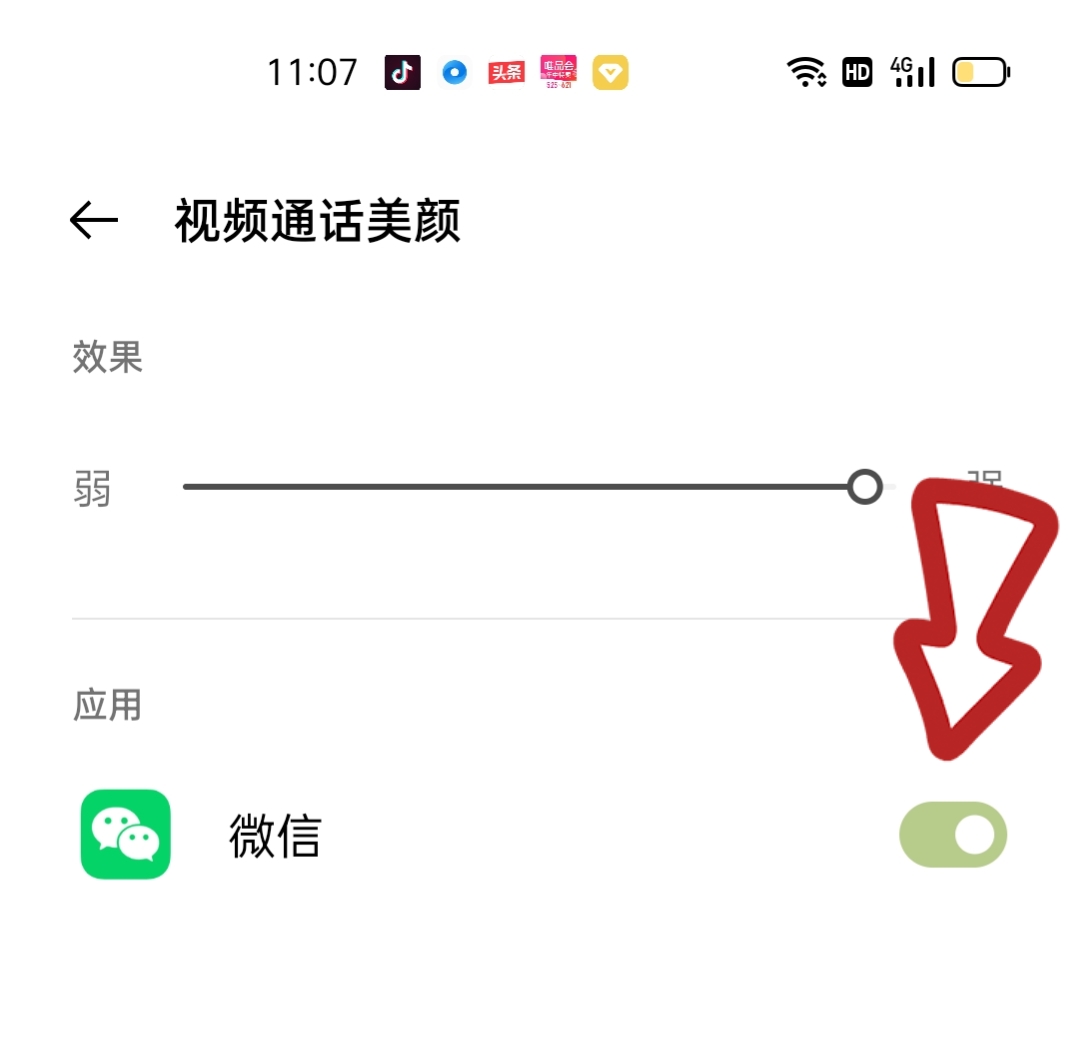This screenshot has height=1056, width=1068.
Task: Go back from video call beauty settings
Action: 94,220
